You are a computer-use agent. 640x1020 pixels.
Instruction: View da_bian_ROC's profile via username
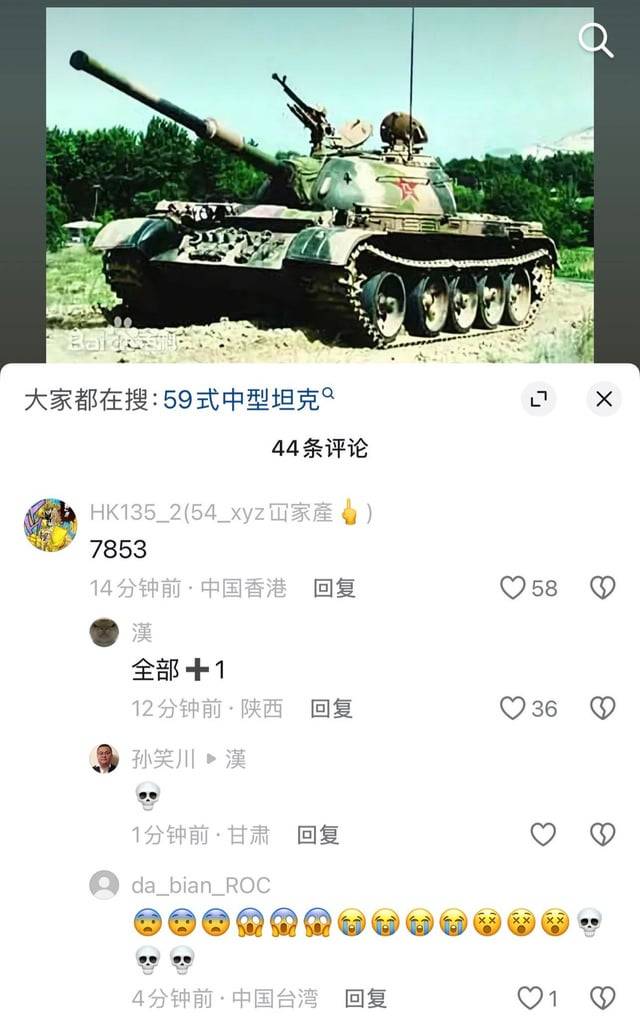(200, 885)
